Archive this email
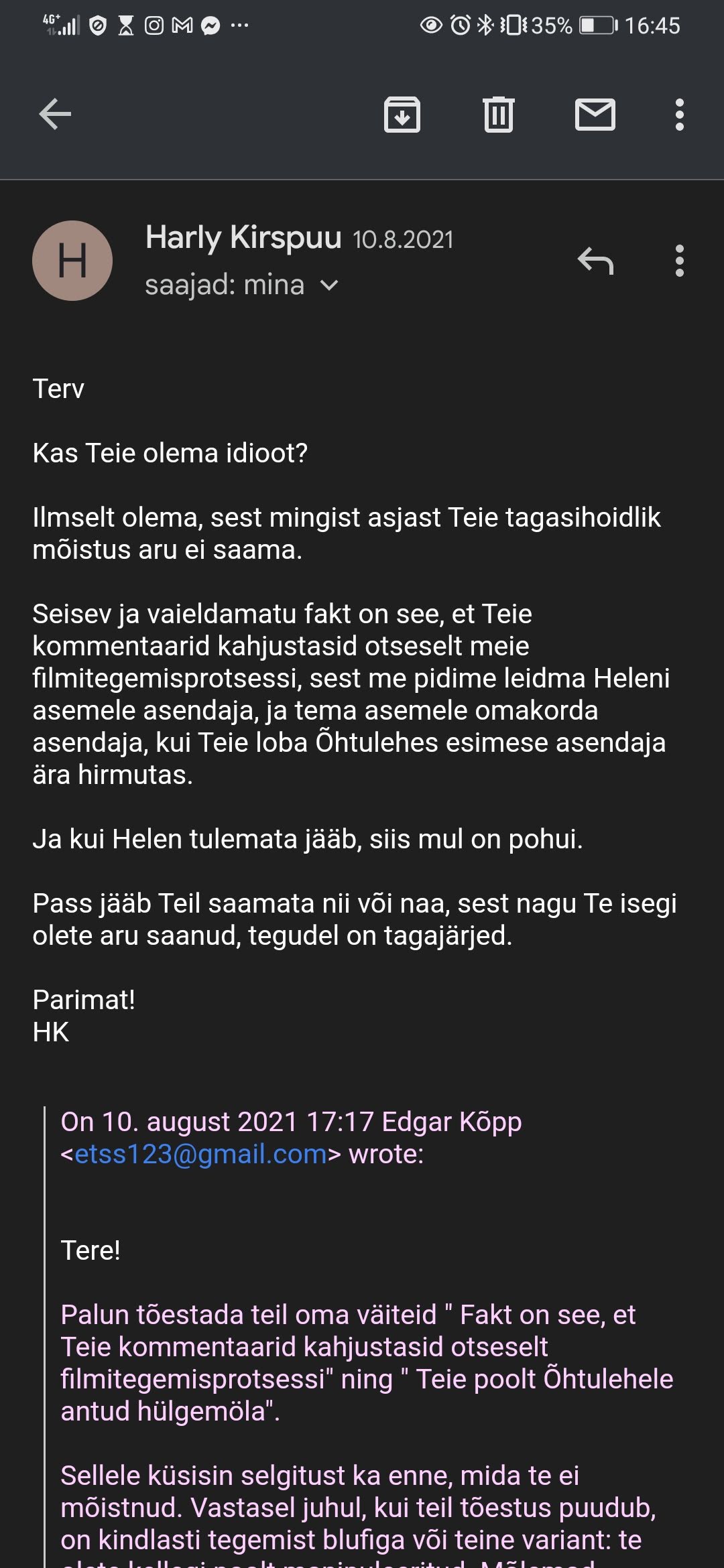The image size is (724, 1568). pyautogui.click(x=402, y=114)
